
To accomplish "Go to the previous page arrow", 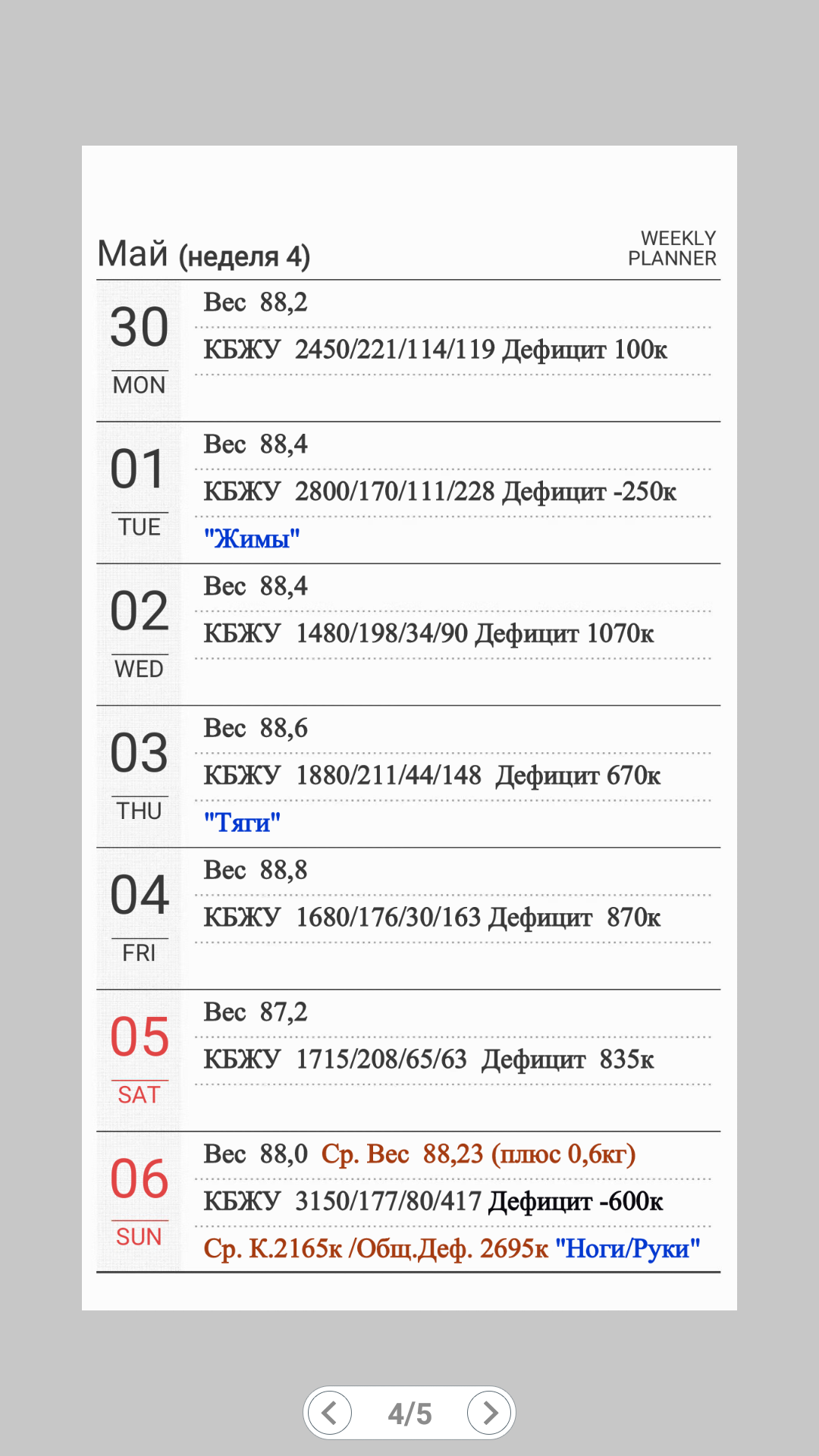I will pyautogui.click(x=331, y=1413).
